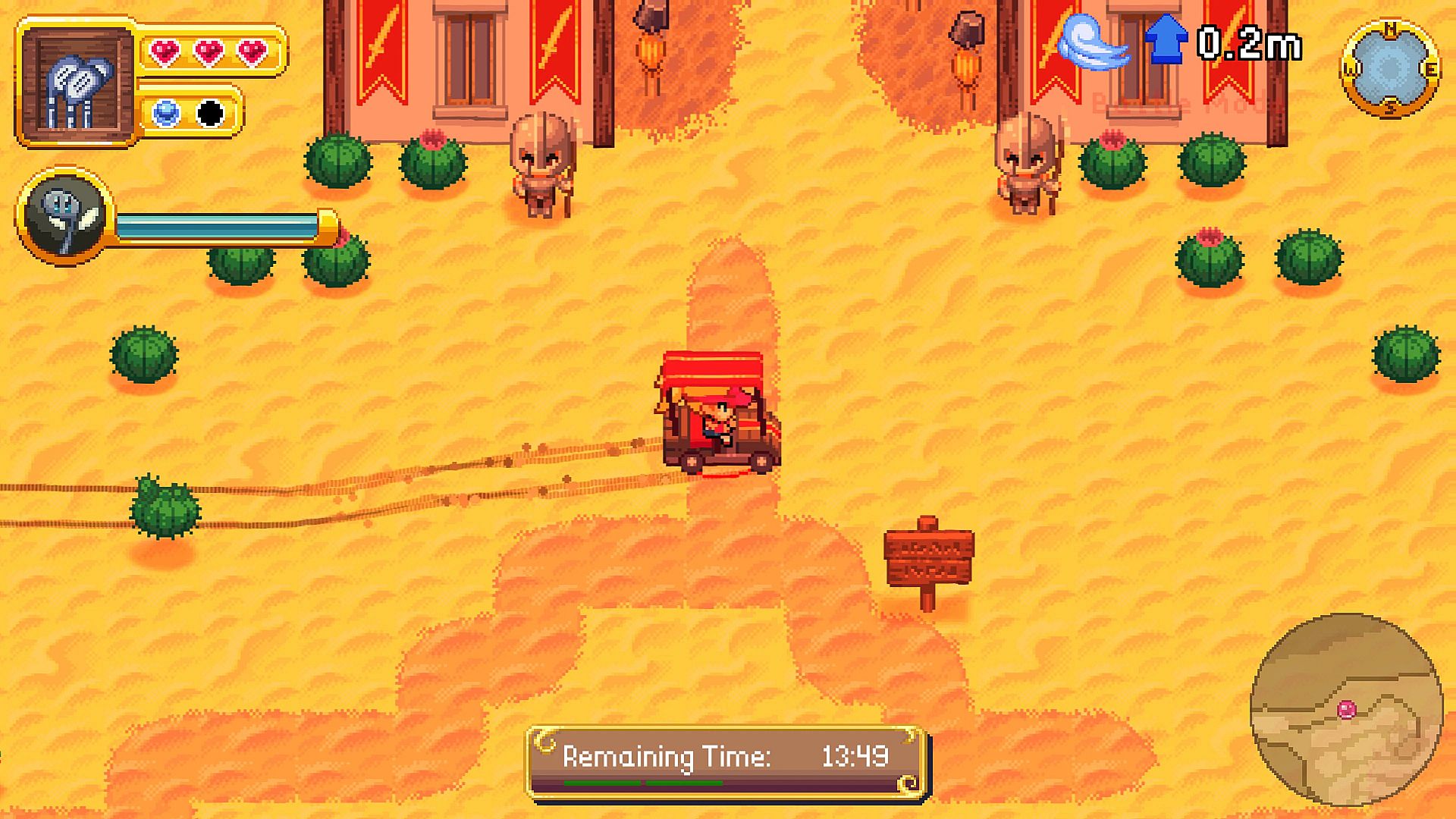1456x819 pixels.
Task: Tap the round golf club gauge icon
Action: coord(64,216)
